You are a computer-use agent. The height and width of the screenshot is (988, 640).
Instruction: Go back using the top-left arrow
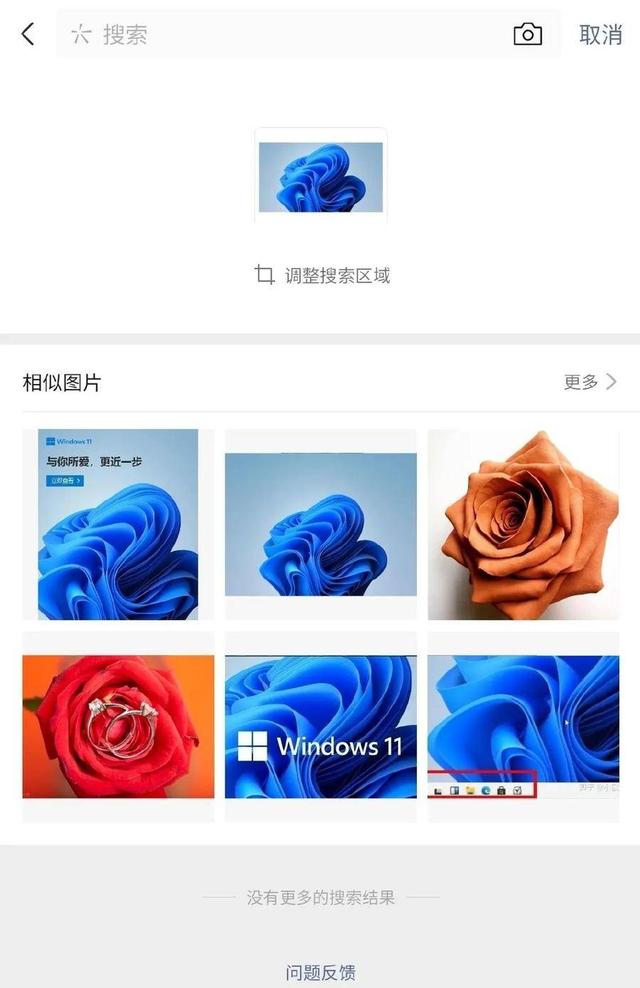pyautogui.click(x=27, y=34)
